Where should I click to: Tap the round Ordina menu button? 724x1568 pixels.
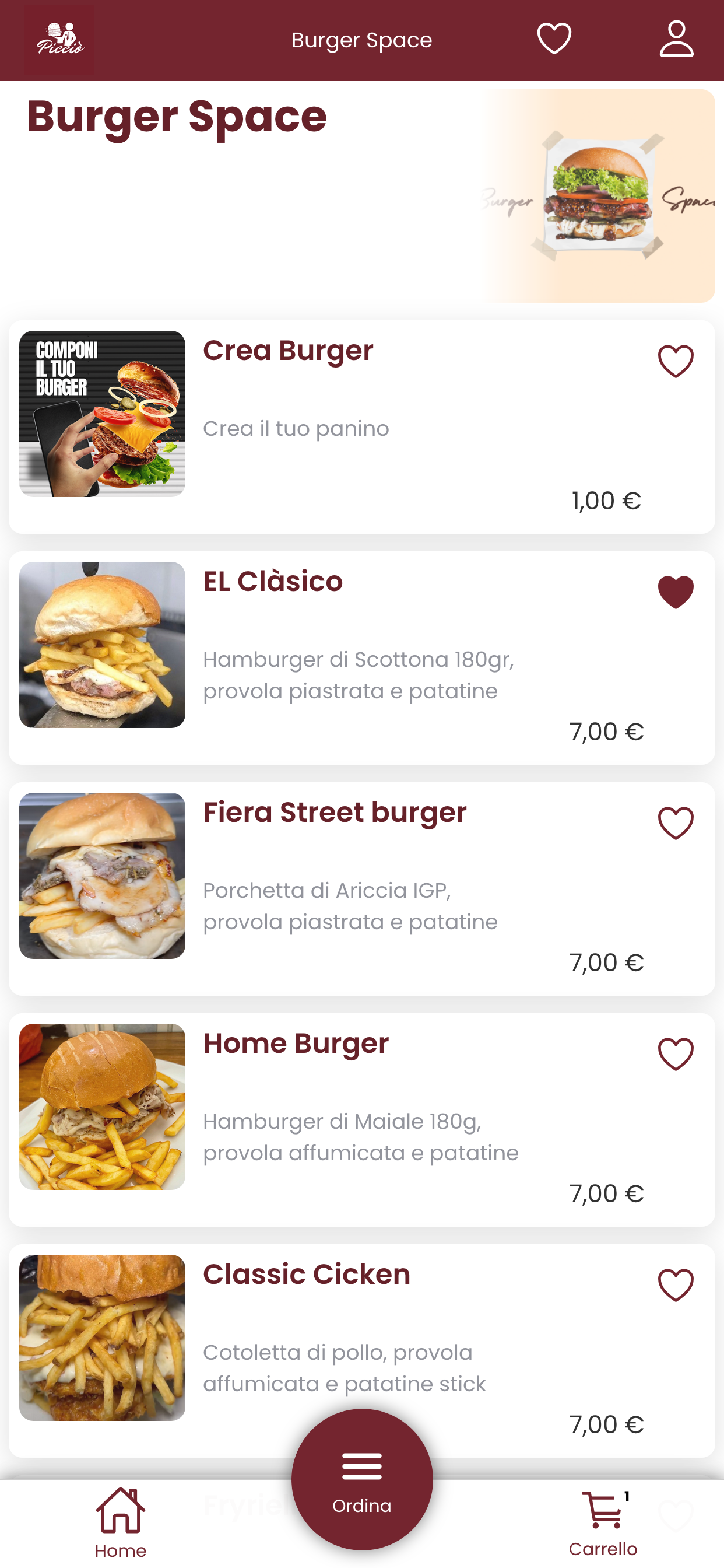coord(362,1480)
